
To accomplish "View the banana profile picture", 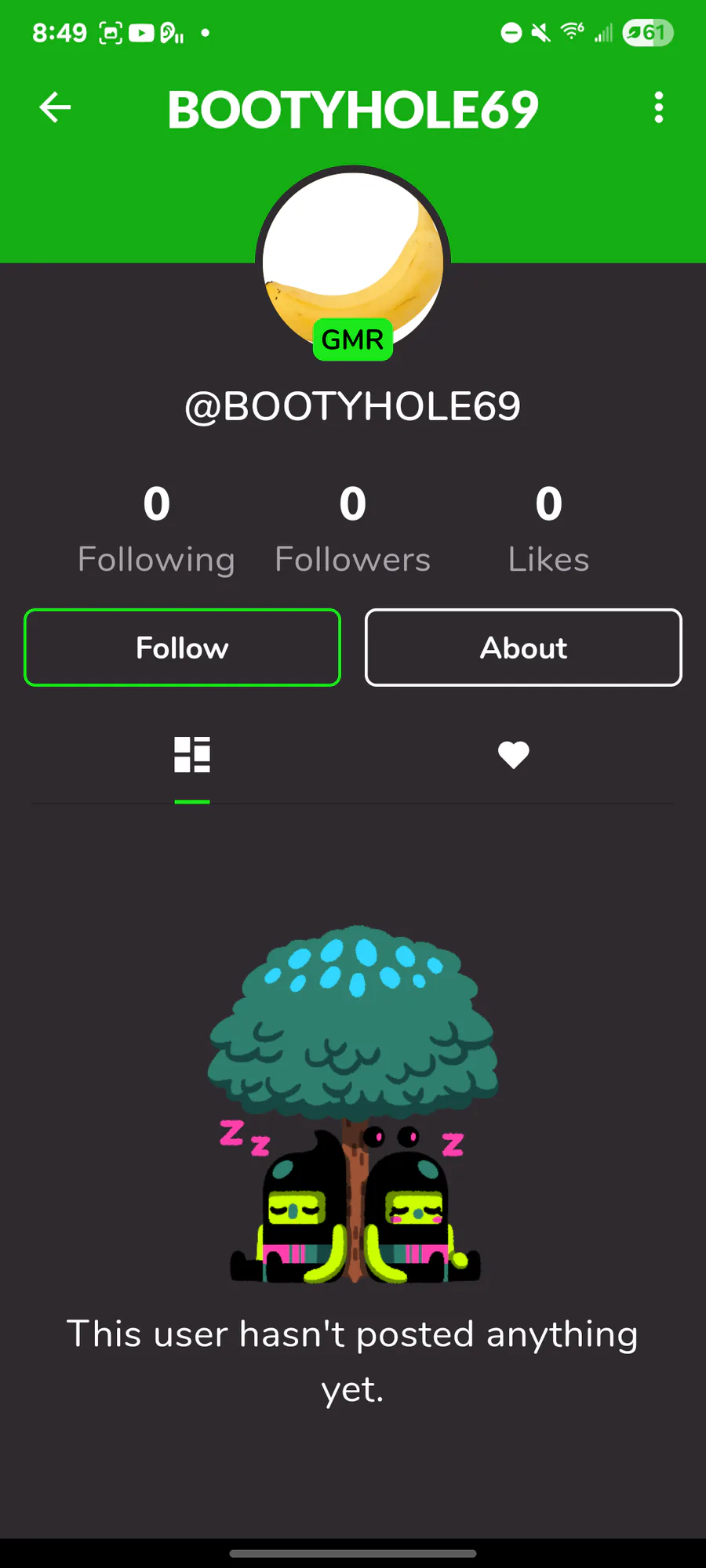I will (353, 263).
